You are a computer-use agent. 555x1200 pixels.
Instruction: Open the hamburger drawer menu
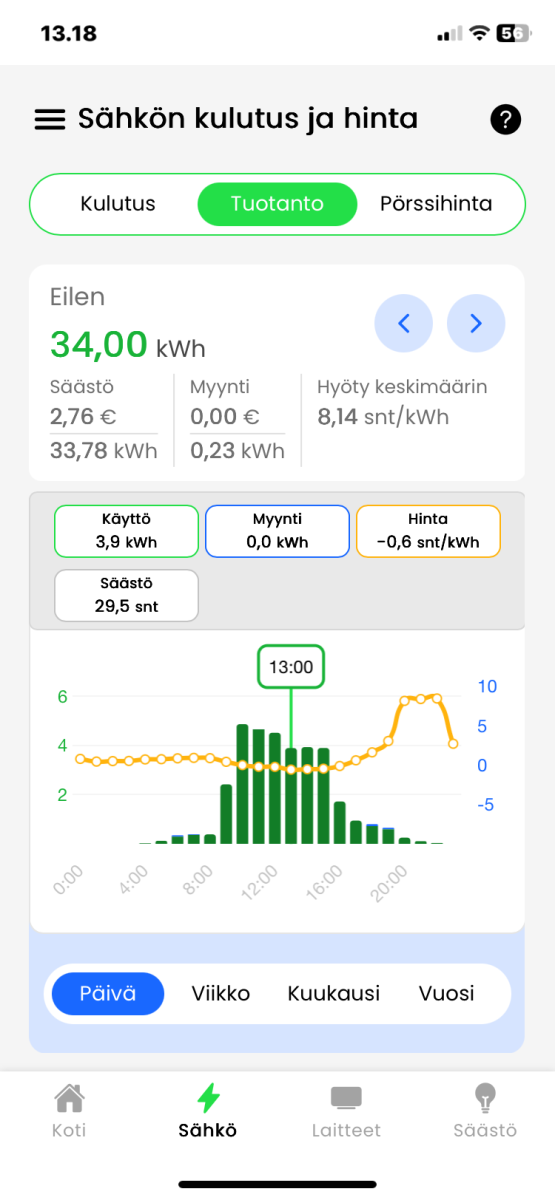tap(49, 120)
